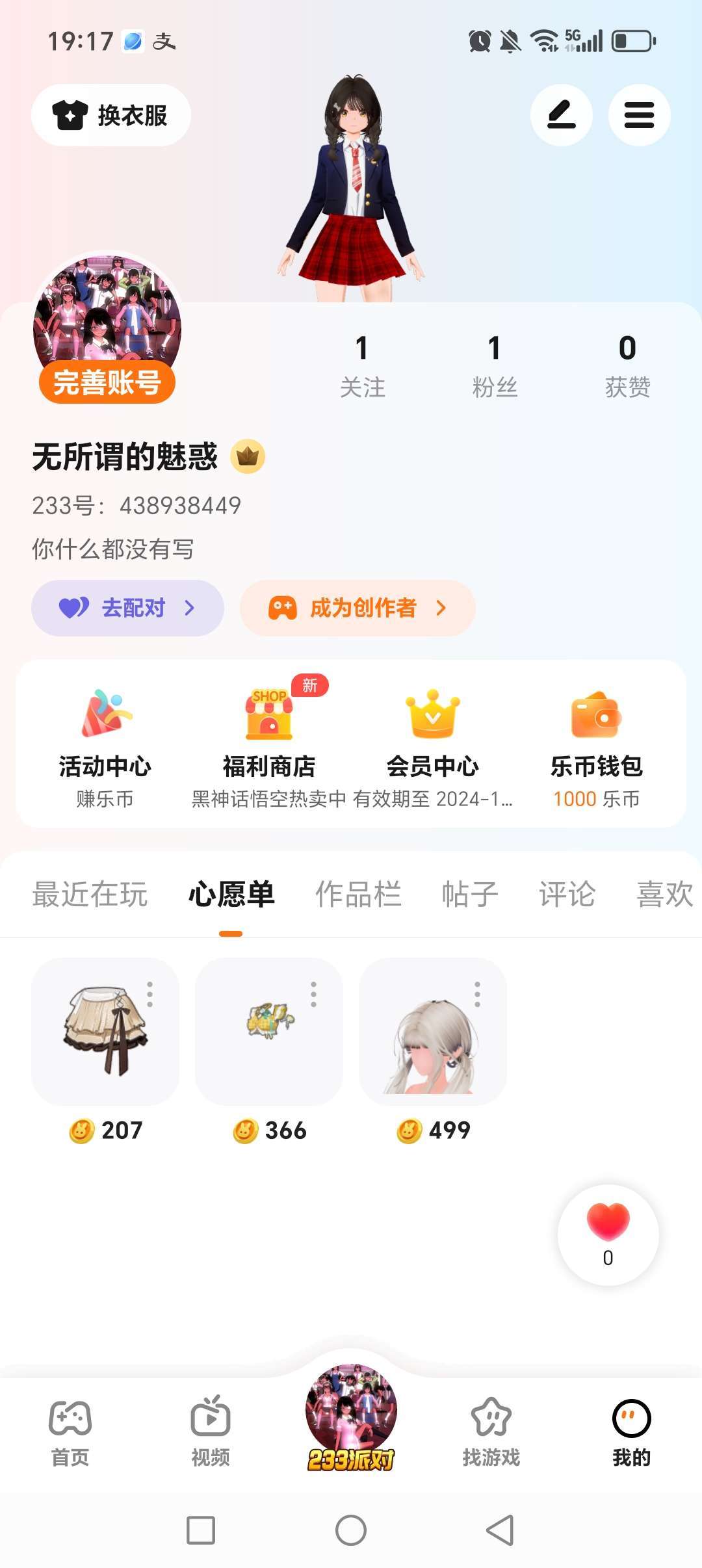
Task: Tap the 换衣服 change clothes button
Action: click(x=110, y=115)
